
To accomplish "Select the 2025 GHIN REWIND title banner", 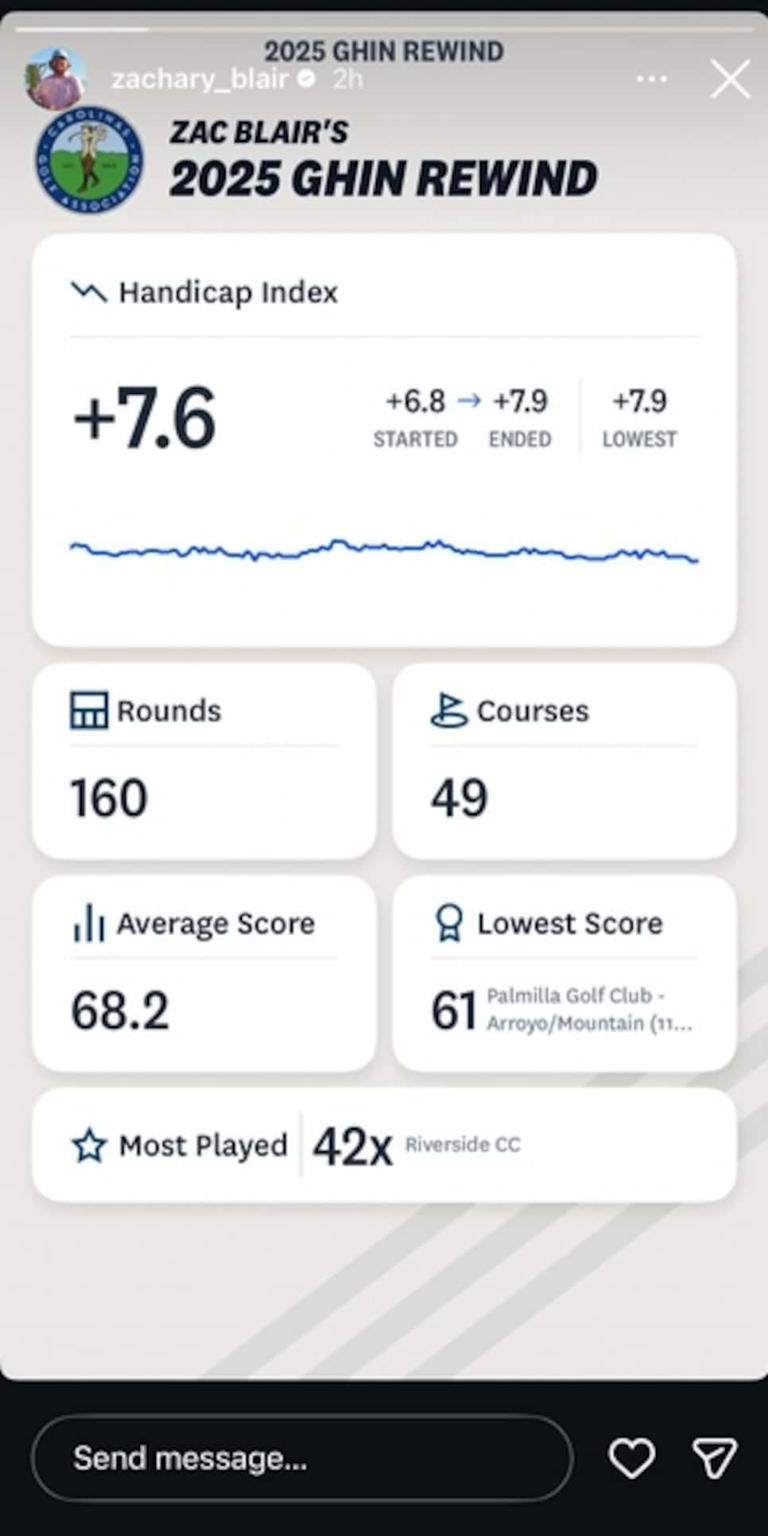I will click(x=383, y=177).
